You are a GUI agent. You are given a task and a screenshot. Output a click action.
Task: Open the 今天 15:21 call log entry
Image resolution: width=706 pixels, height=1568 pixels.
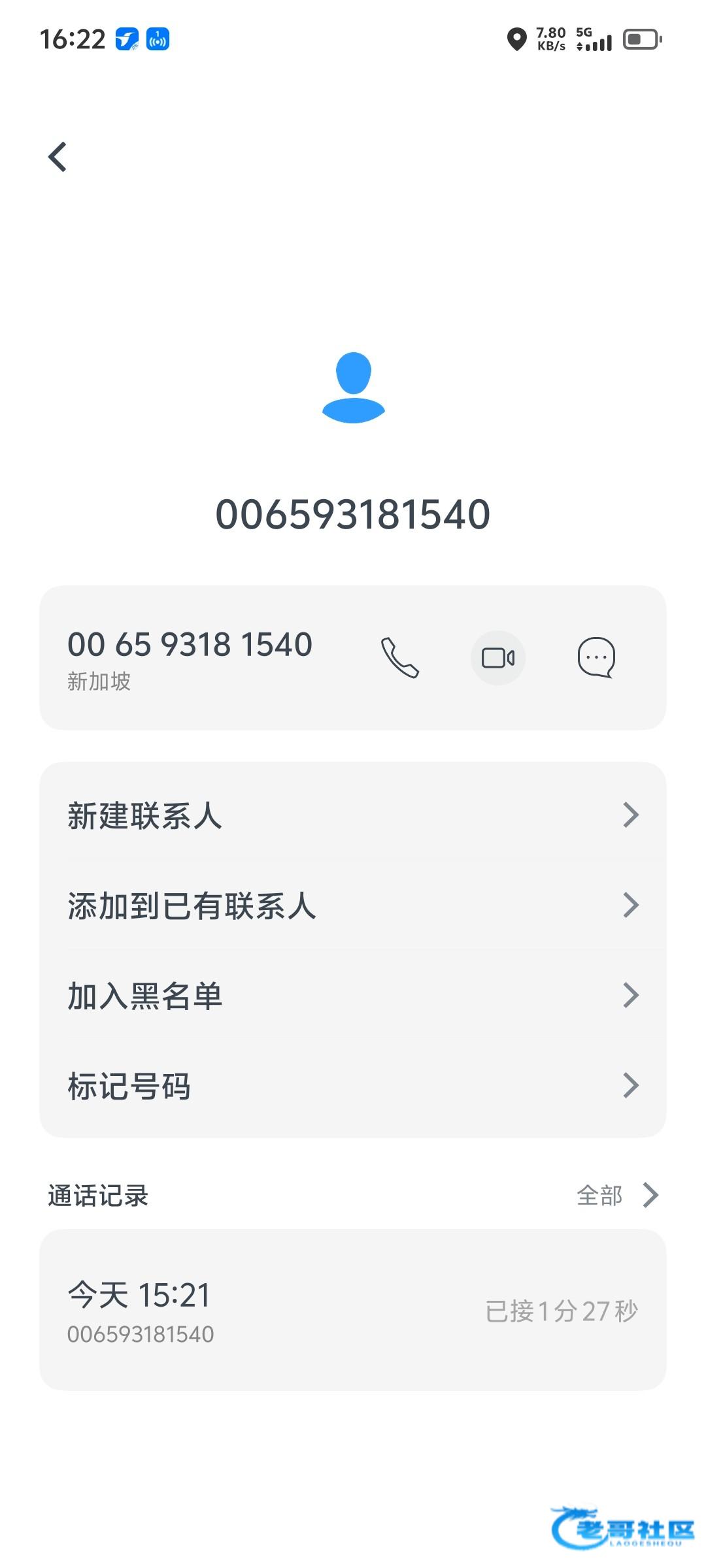(x=353, y=1311)
